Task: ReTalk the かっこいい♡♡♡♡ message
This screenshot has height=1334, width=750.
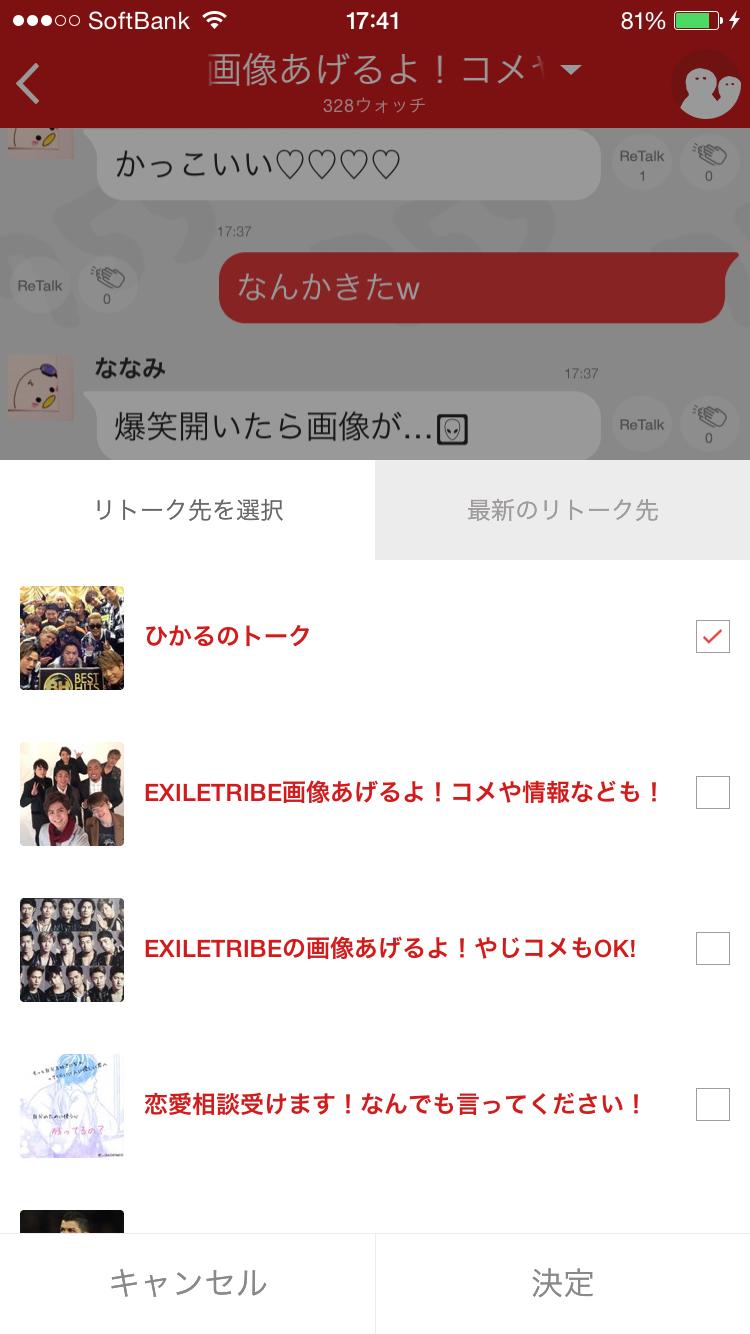Action: [x=642, y=163]
